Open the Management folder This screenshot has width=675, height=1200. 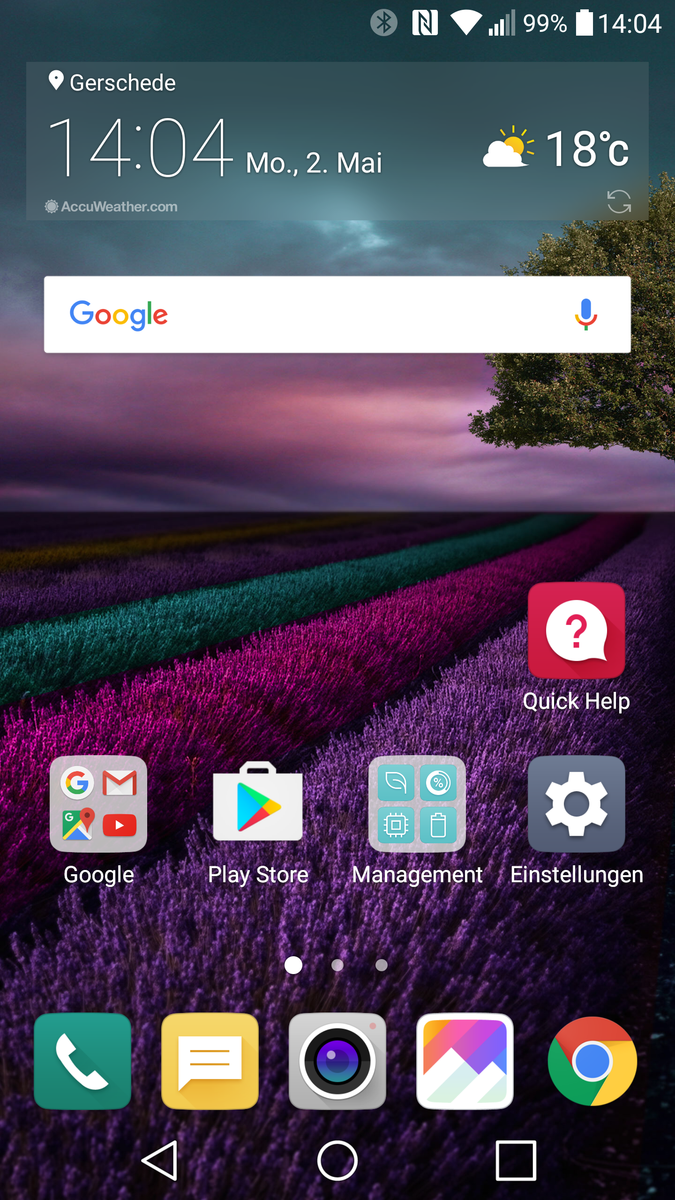pos(417,804)
